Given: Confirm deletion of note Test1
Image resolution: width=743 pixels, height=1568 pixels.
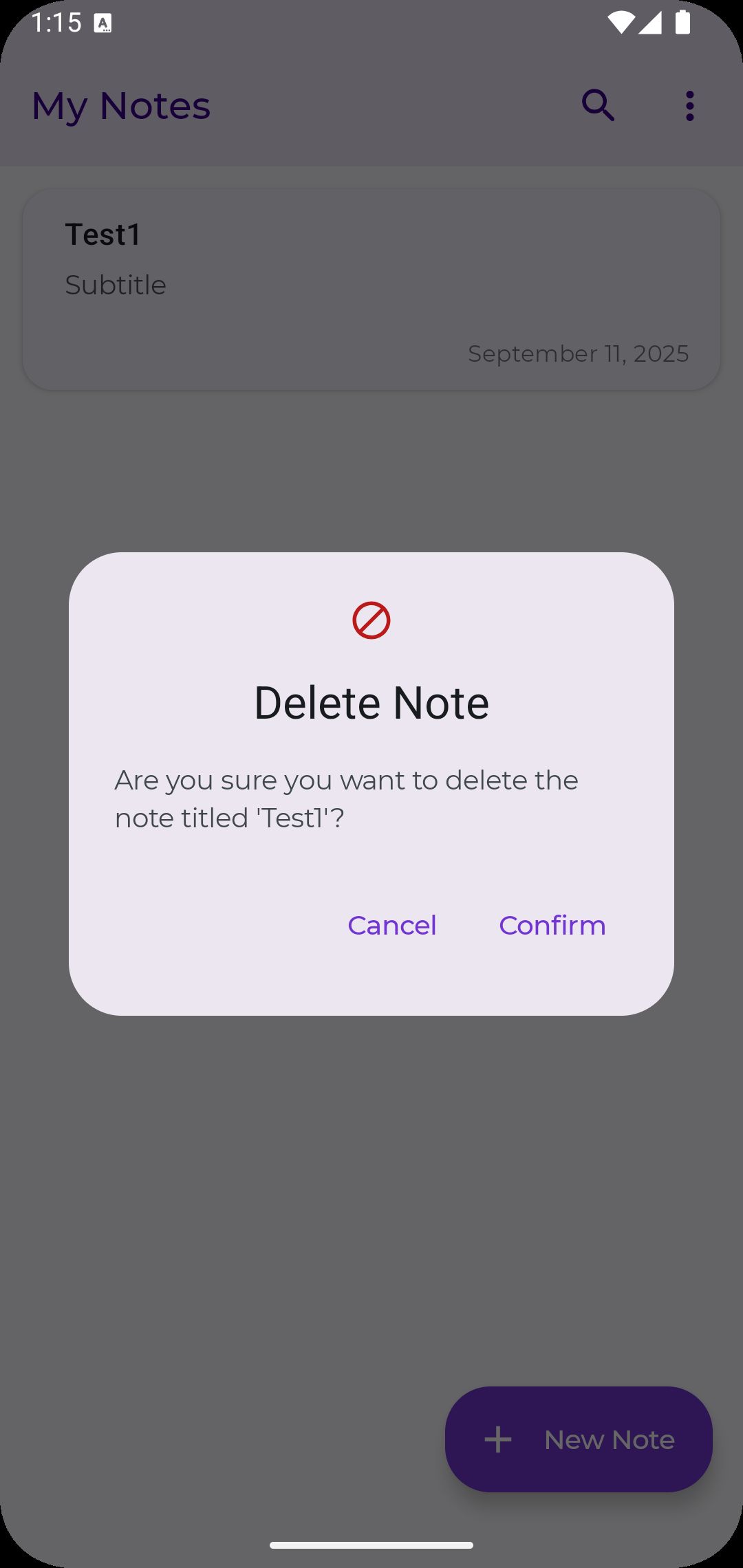Looking at the screenshot, I should [552, 926].
